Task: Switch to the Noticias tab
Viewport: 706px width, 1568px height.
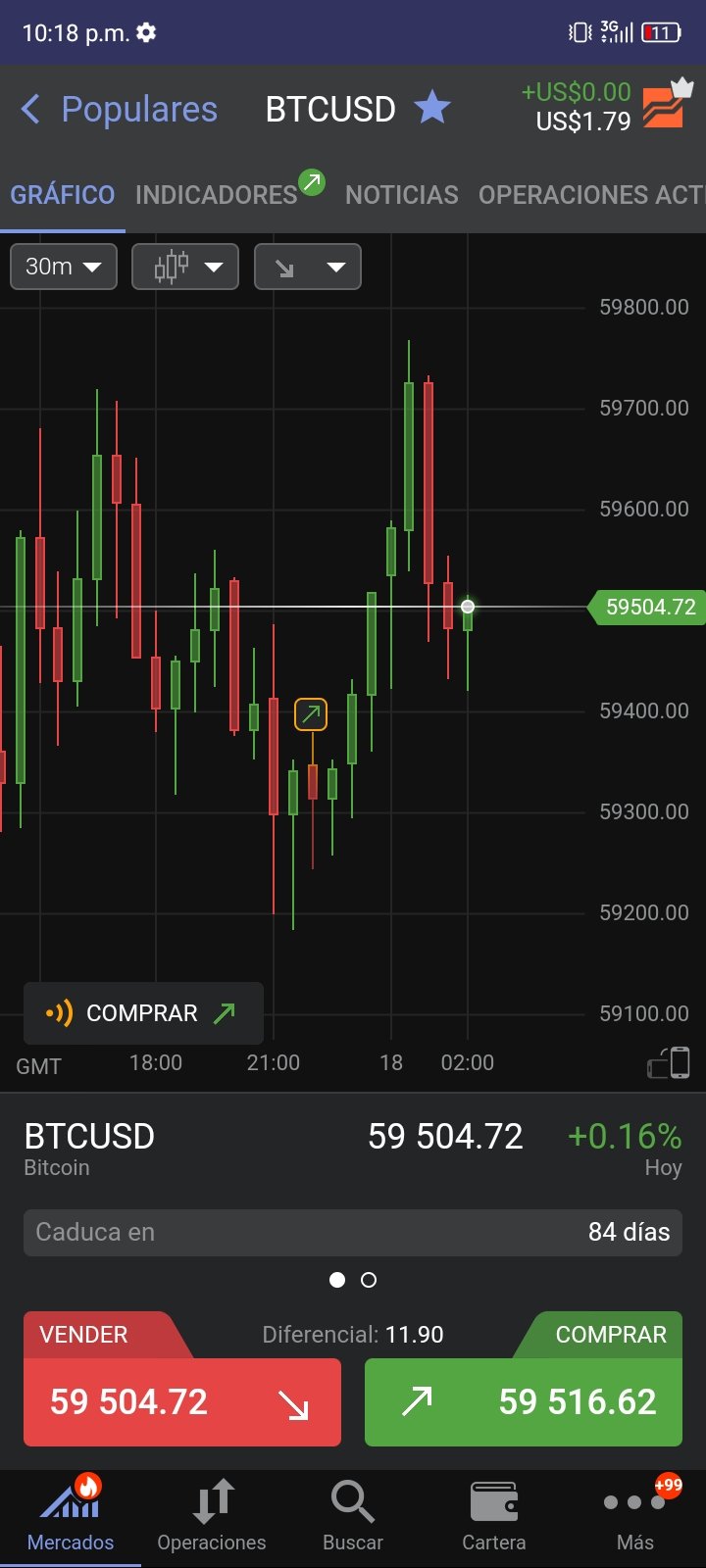Action: (x=402, y=194)
